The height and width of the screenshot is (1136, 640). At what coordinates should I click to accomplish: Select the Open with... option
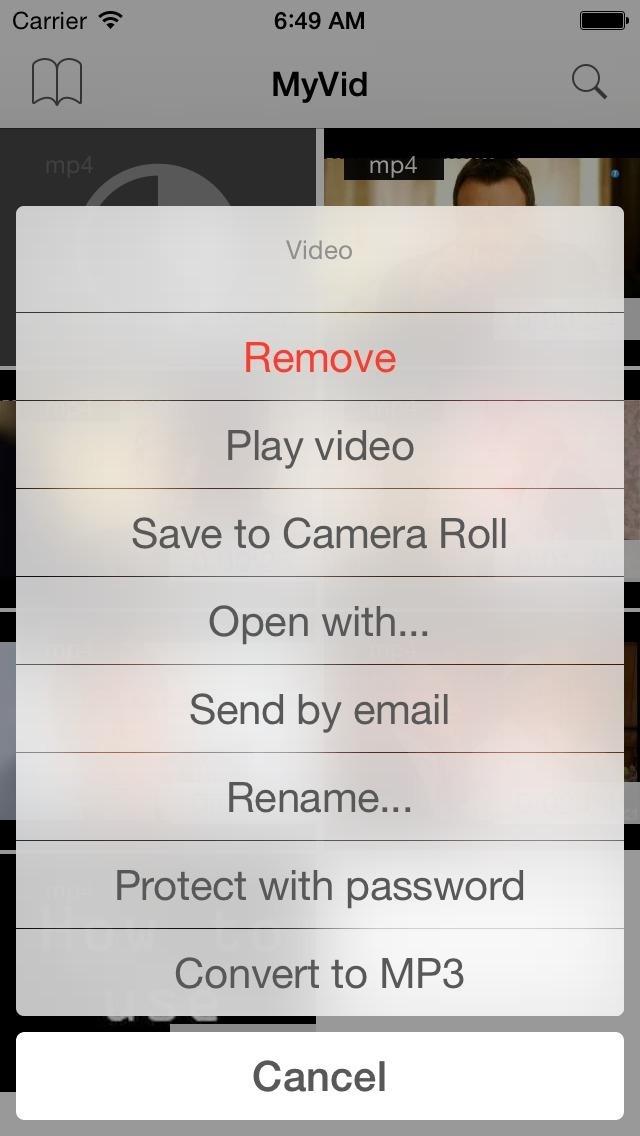320,622
